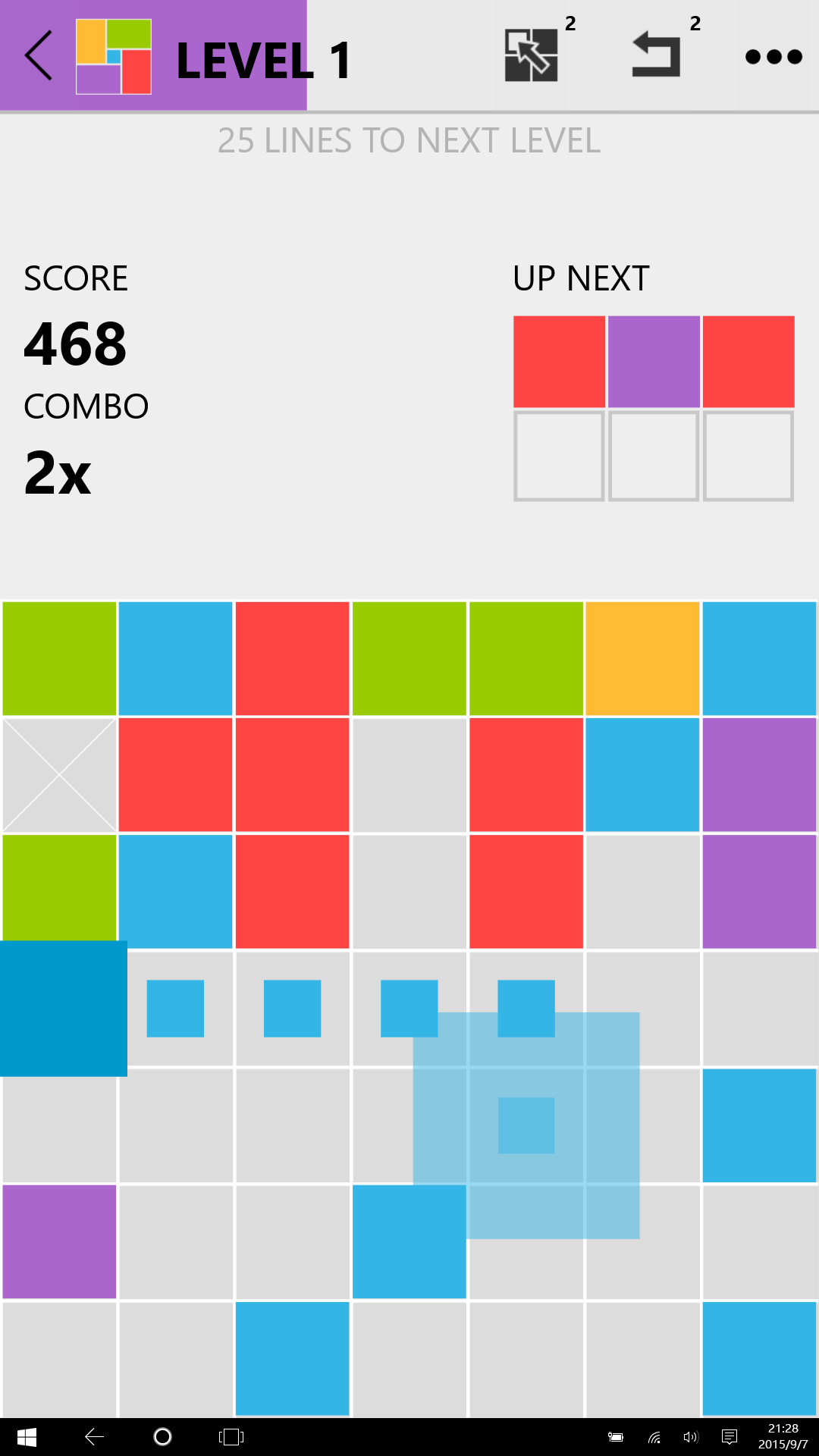Use the tile select power-up
This screenshot has height=1456, width=819.
pos(532,55)
